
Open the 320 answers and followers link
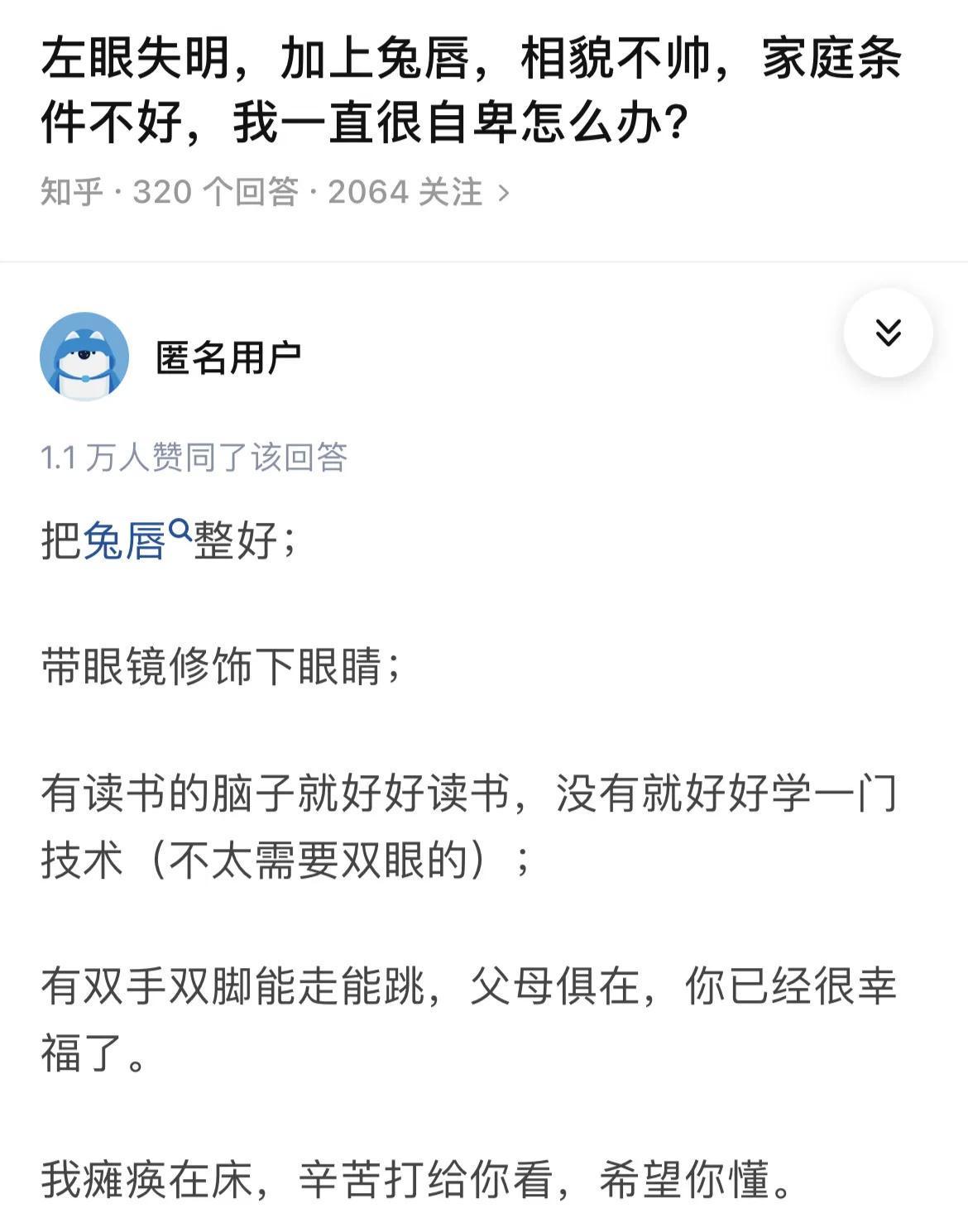(x=276, y=192)
